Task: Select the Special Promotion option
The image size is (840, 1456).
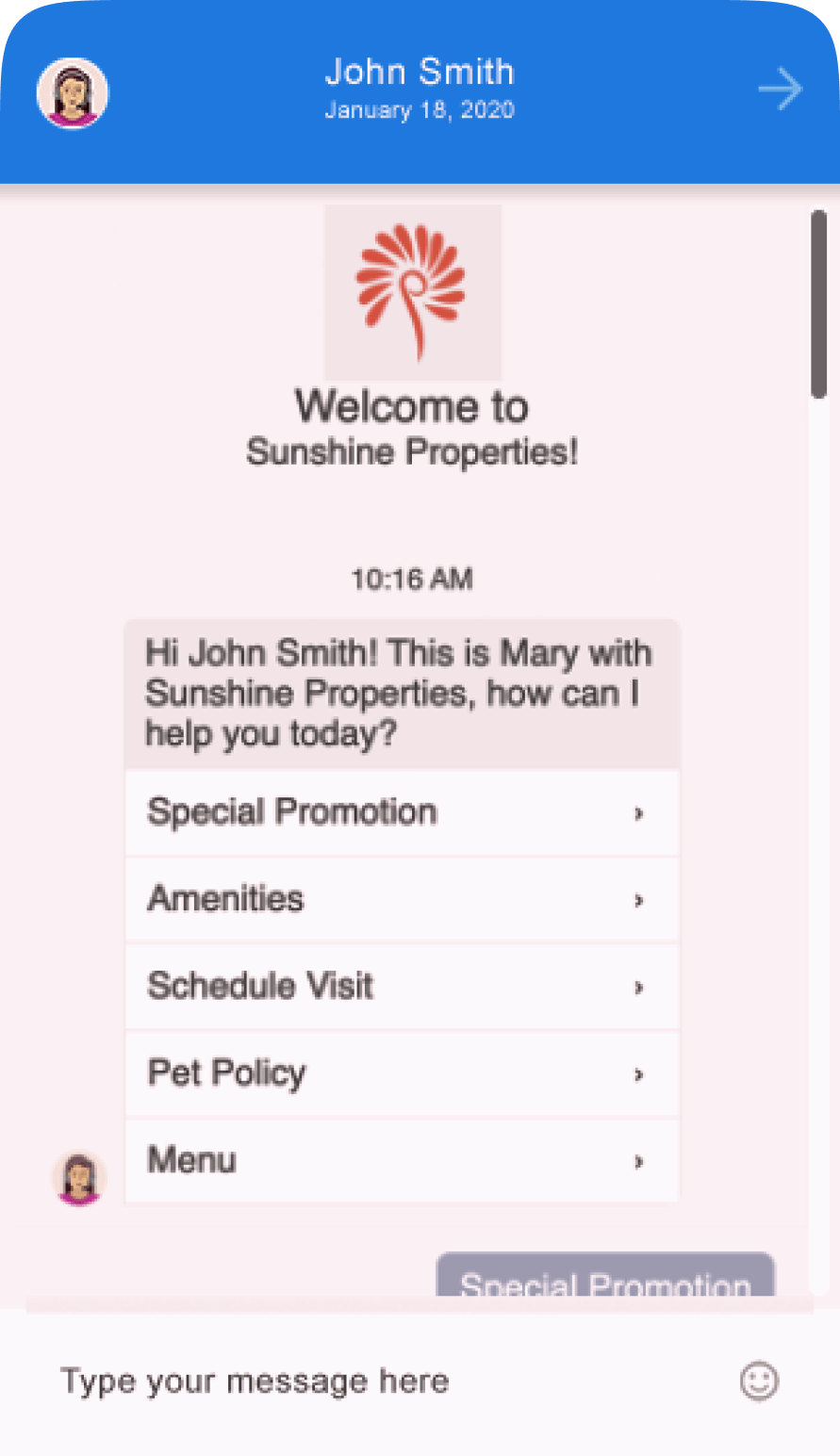Action: (402, 813)
